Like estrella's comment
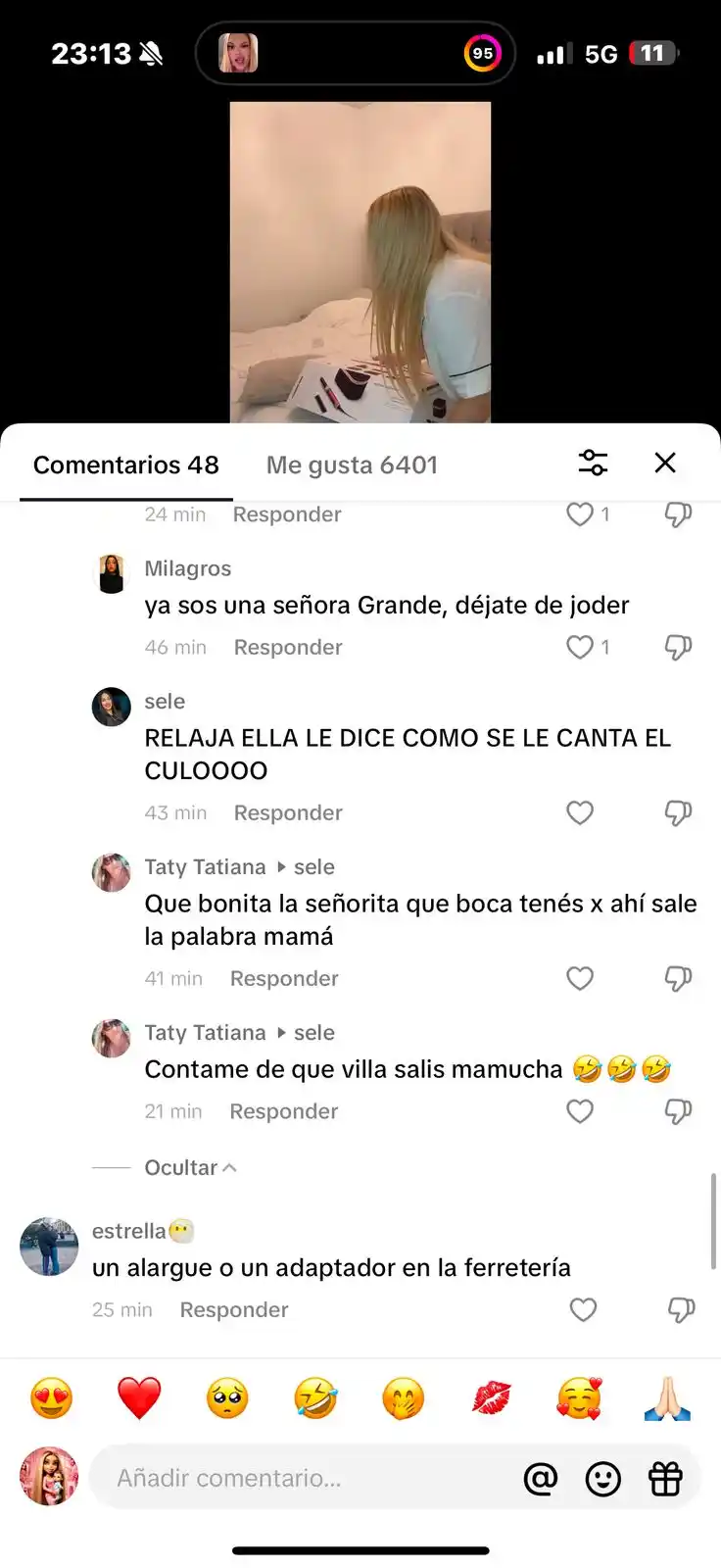 583,1310
